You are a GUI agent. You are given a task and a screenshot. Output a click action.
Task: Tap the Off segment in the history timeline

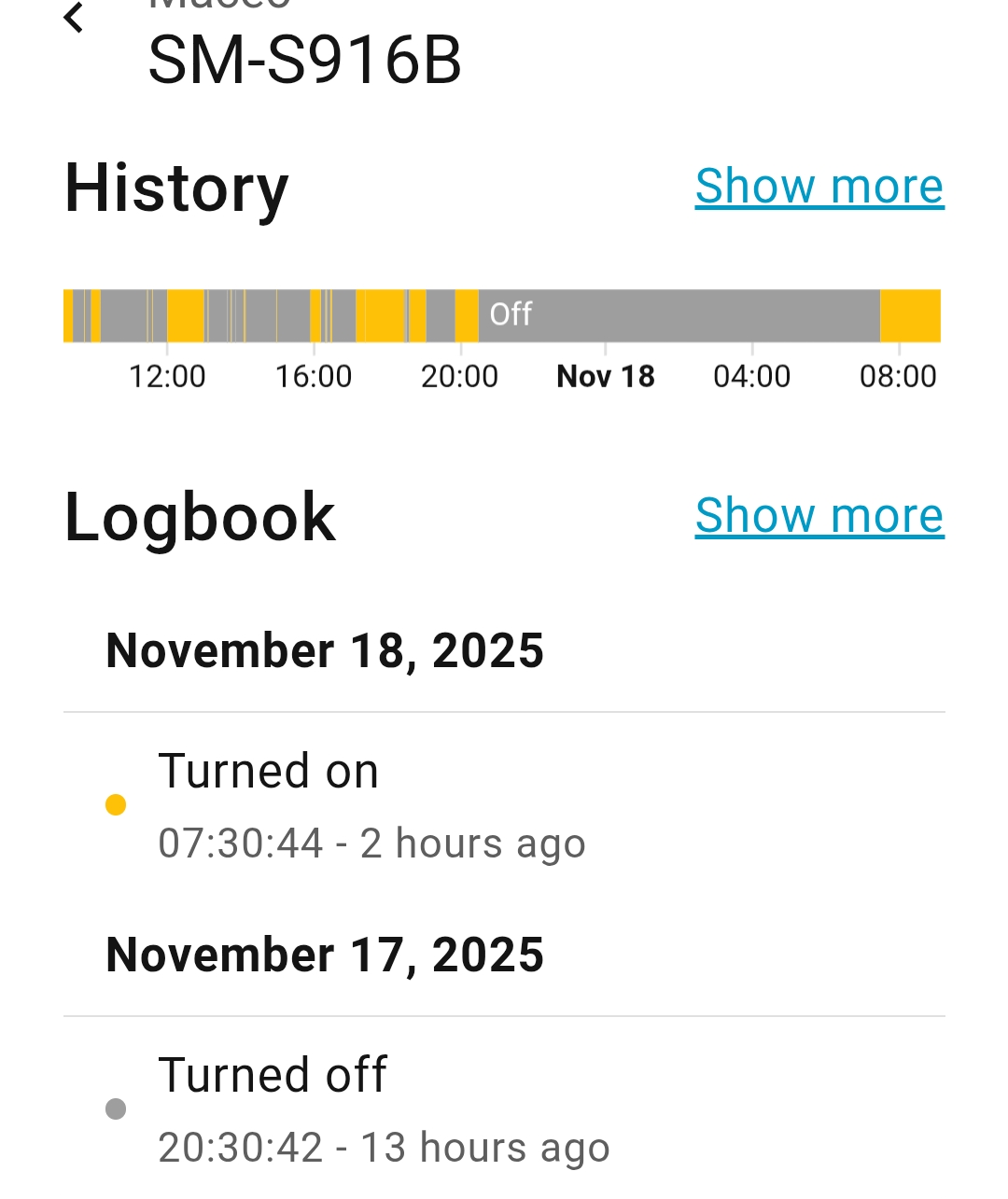(x=679, y=315)
